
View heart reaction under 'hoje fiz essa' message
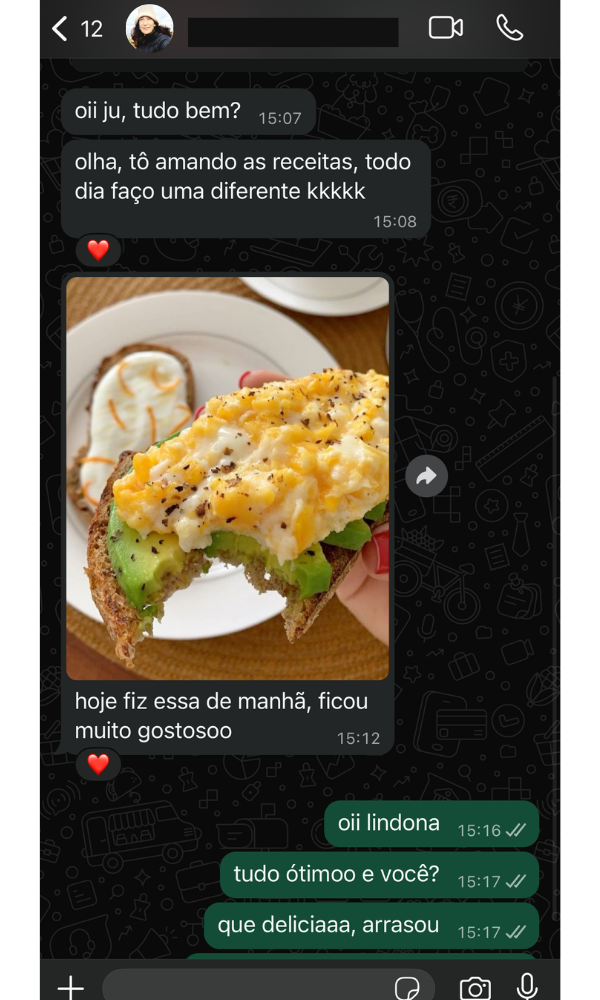point(98,764)
